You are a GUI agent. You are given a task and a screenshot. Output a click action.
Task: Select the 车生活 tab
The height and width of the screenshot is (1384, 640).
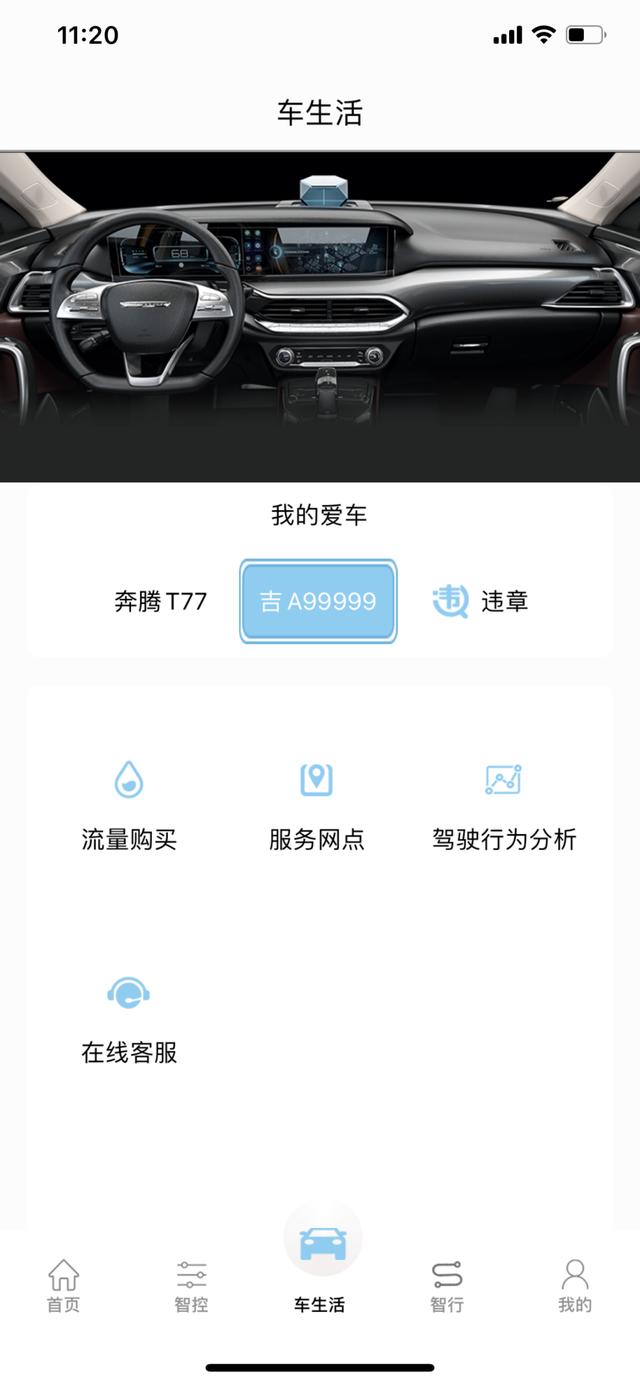coord(320,1262)
